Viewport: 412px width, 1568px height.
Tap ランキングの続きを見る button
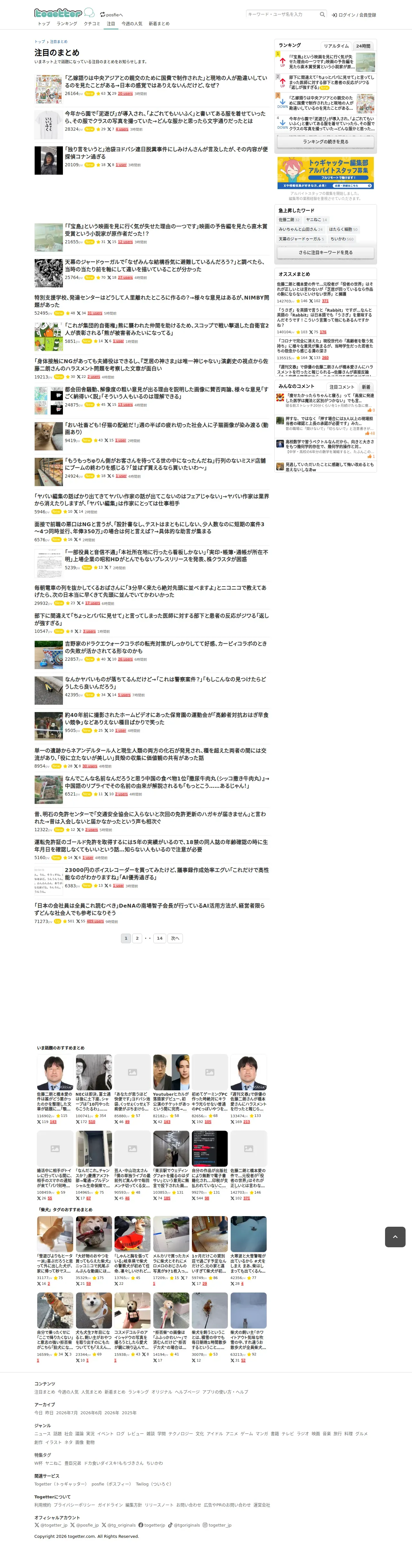click(326, 142)
